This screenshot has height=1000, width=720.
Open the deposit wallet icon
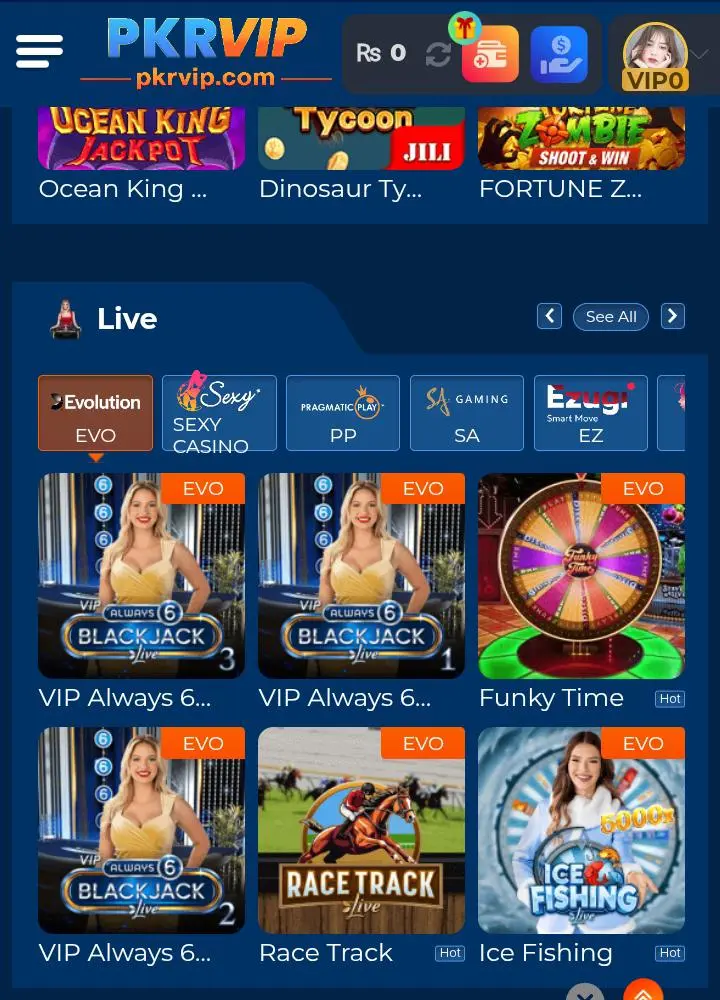click(490, 54)
